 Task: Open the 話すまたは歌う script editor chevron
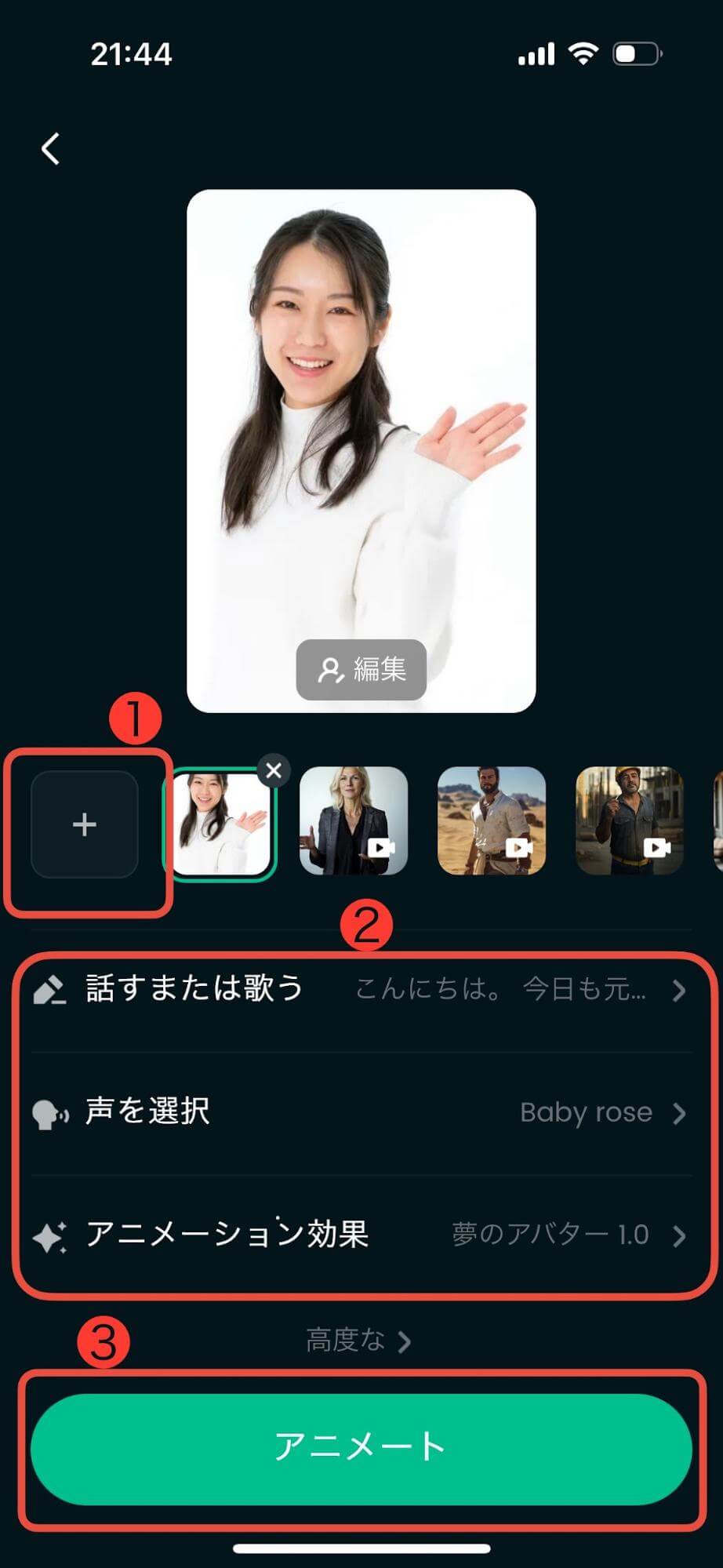[x=680, y=990]
